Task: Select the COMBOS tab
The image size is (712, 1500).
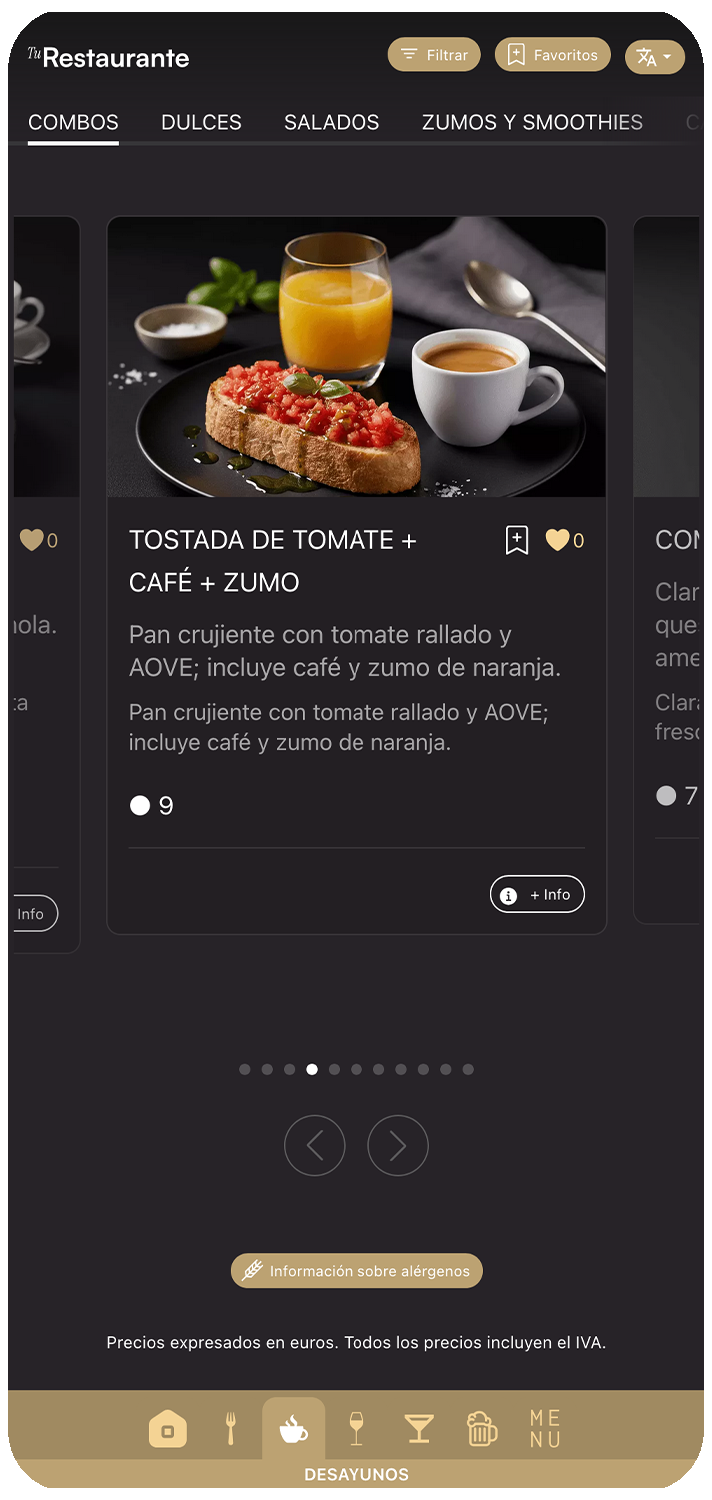Action: click(x=73, y=123)
